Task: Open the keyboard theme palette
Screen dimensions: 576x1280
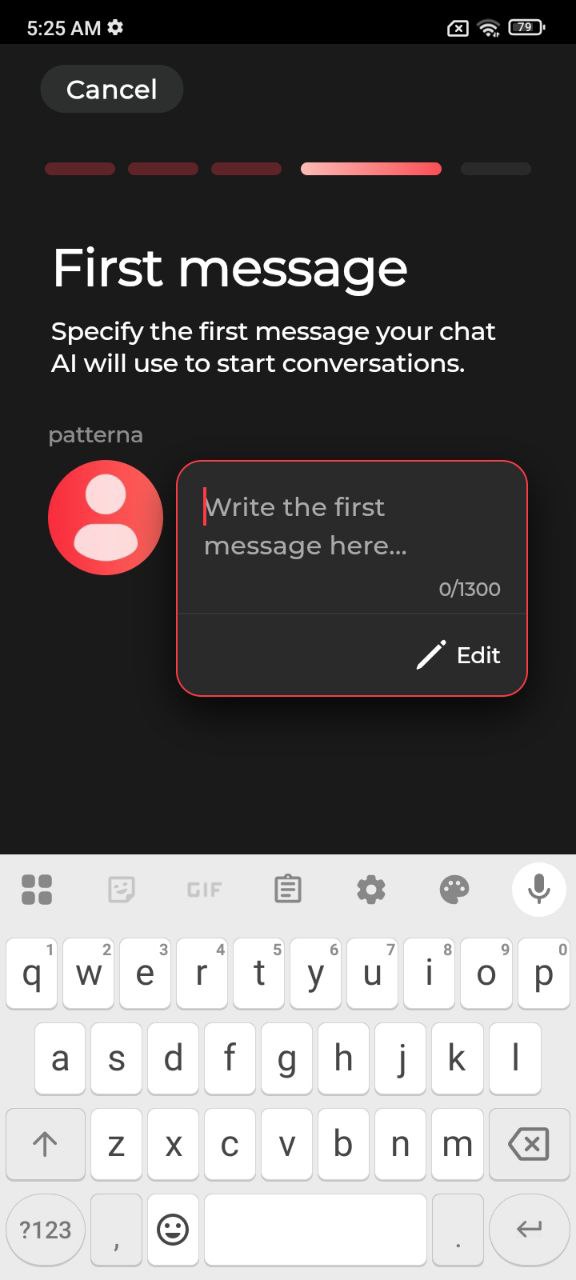Action: click(455, 889)
